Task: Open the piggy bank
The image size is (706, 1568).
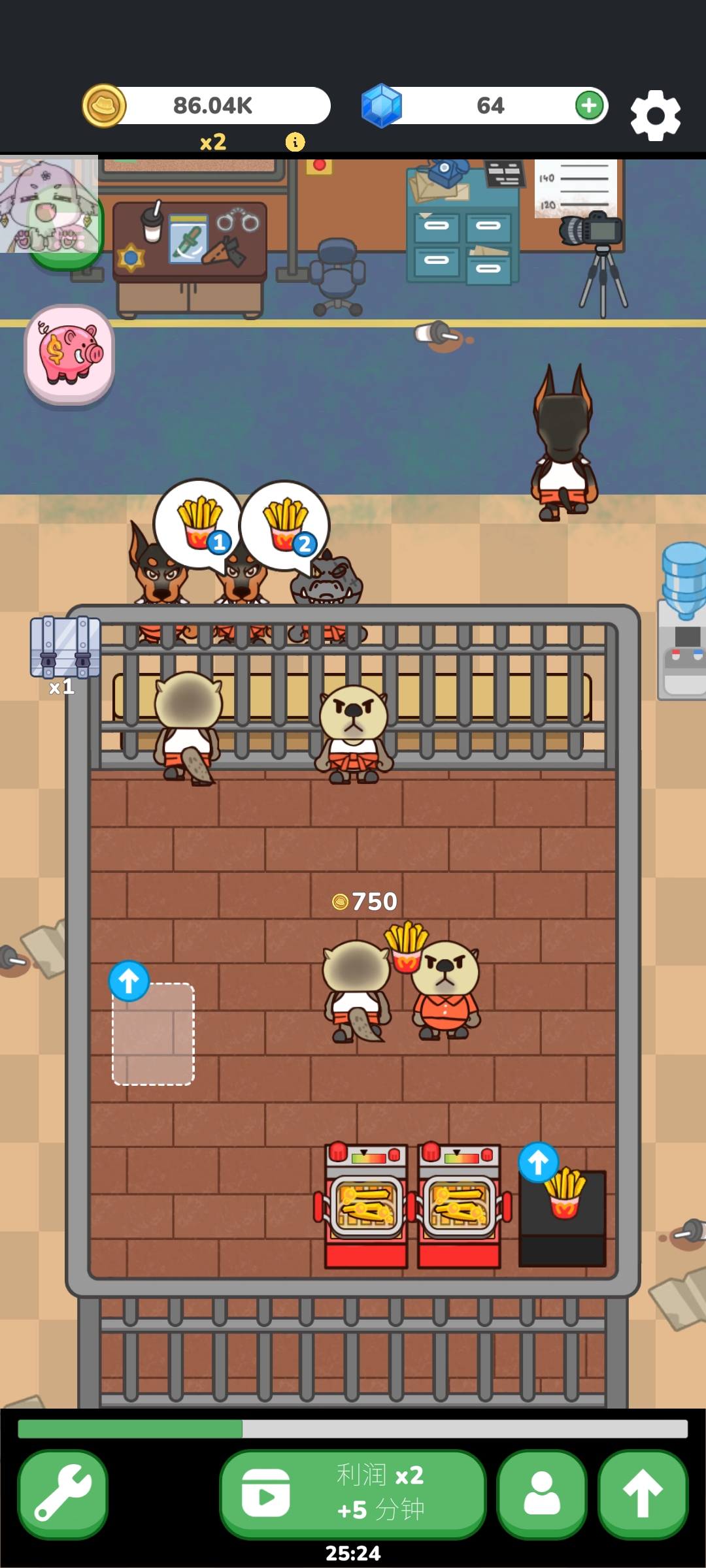Action: 69,355
